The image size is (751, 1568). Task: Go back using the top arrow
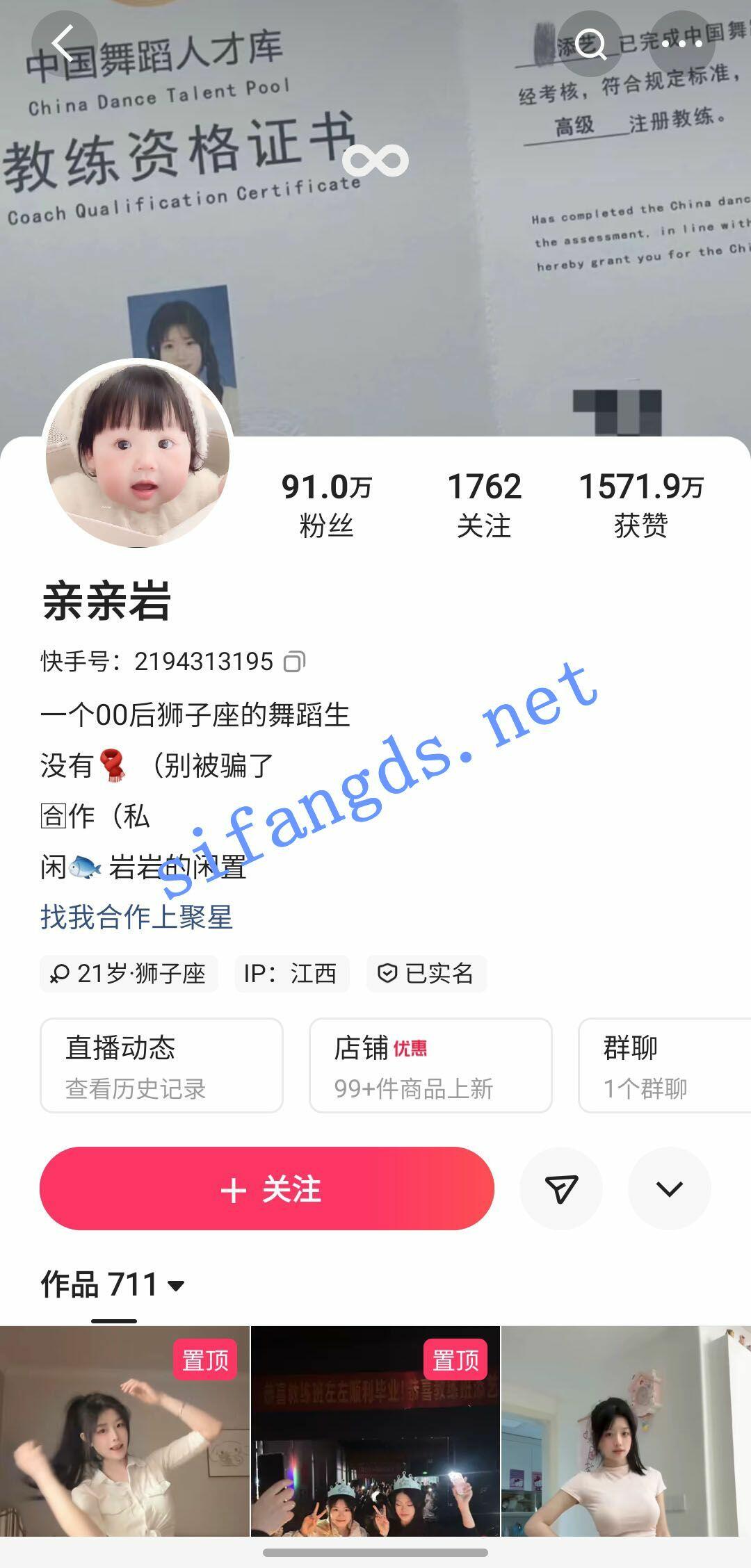[64, 44]
